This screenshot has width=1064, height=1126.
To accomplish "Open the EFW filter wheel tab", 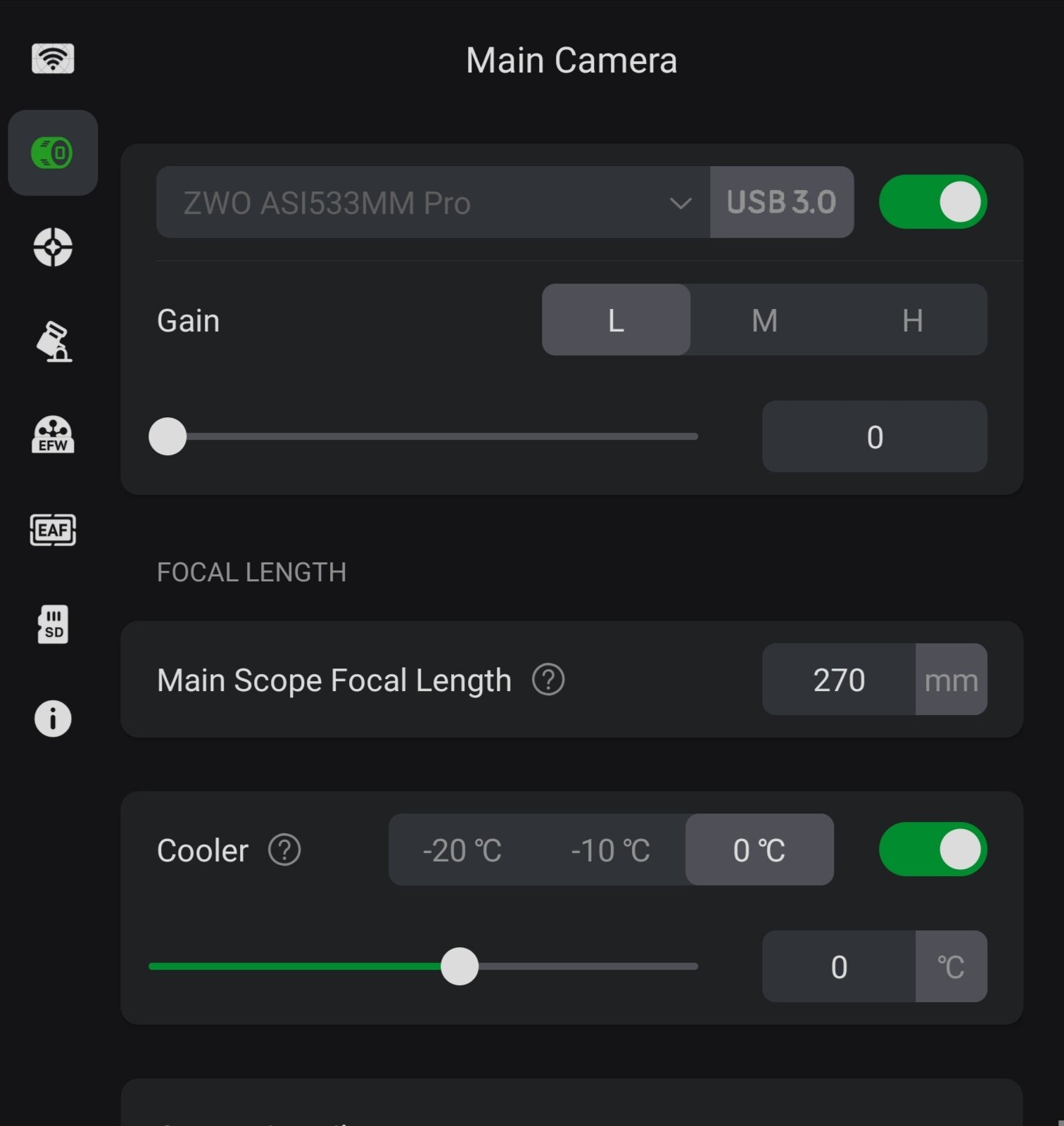I will point(53,435).
